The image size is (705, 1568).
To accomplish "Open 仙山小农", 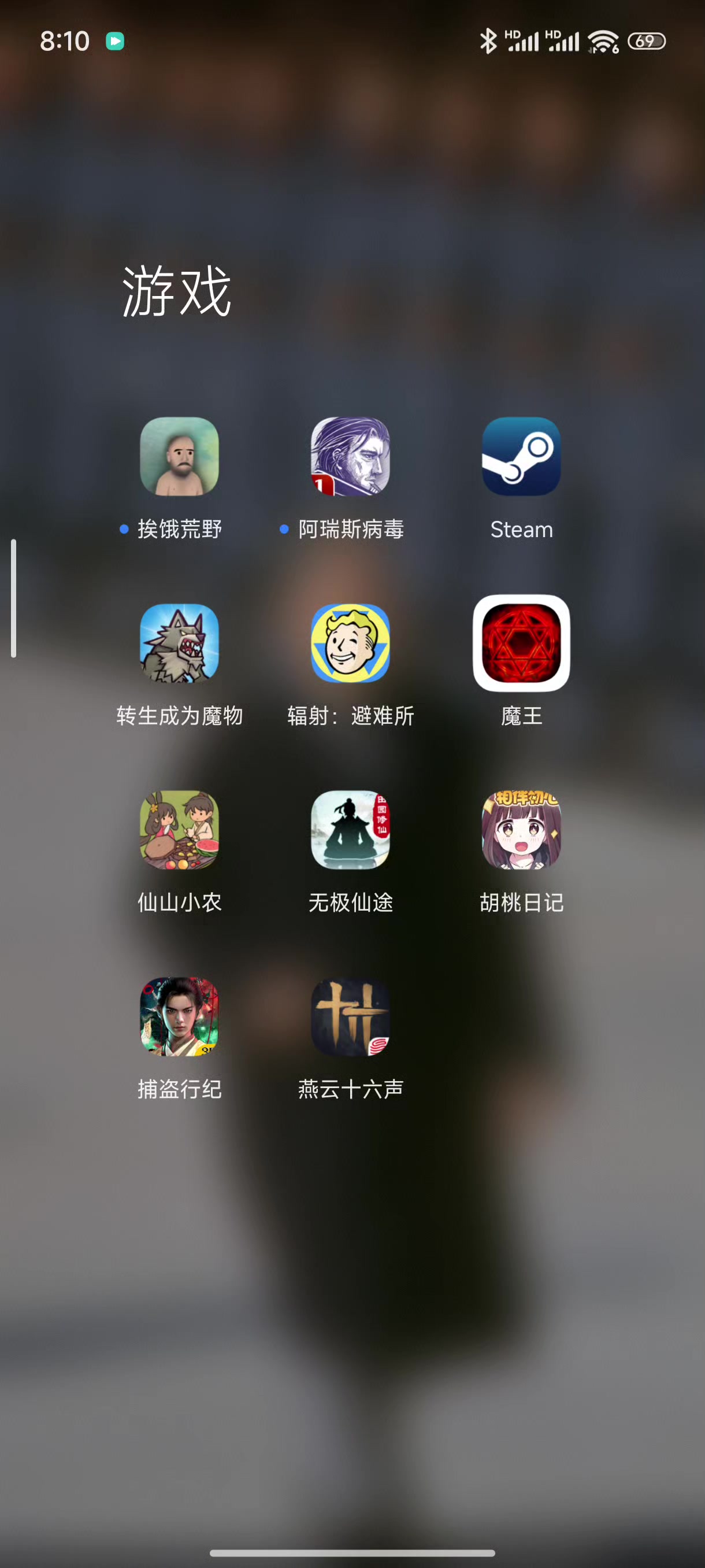I will [x=180, y=830].
